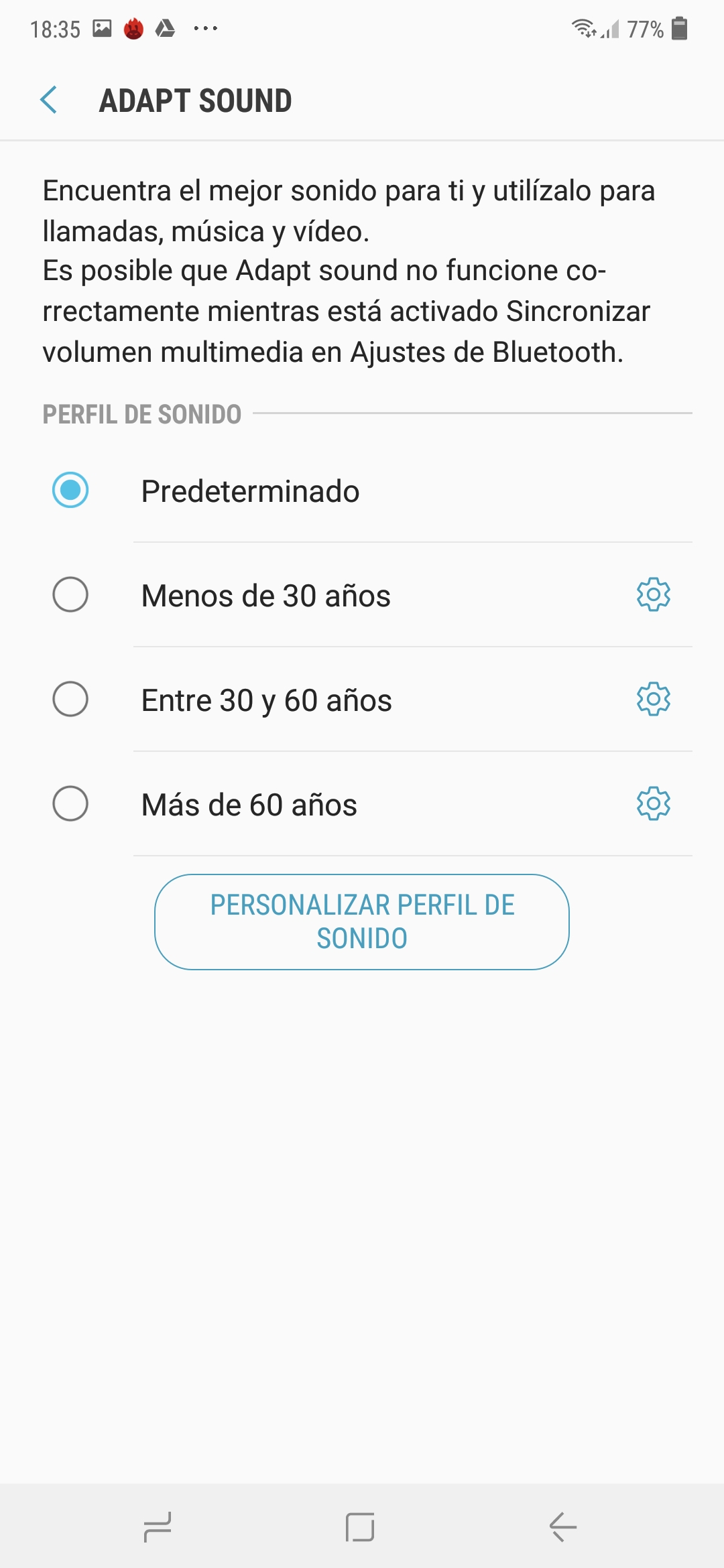Open recent apps from navigation bar
The height and width of the screenshot is (1568, 724).
pyautogui.click(x=158, y=1527)
